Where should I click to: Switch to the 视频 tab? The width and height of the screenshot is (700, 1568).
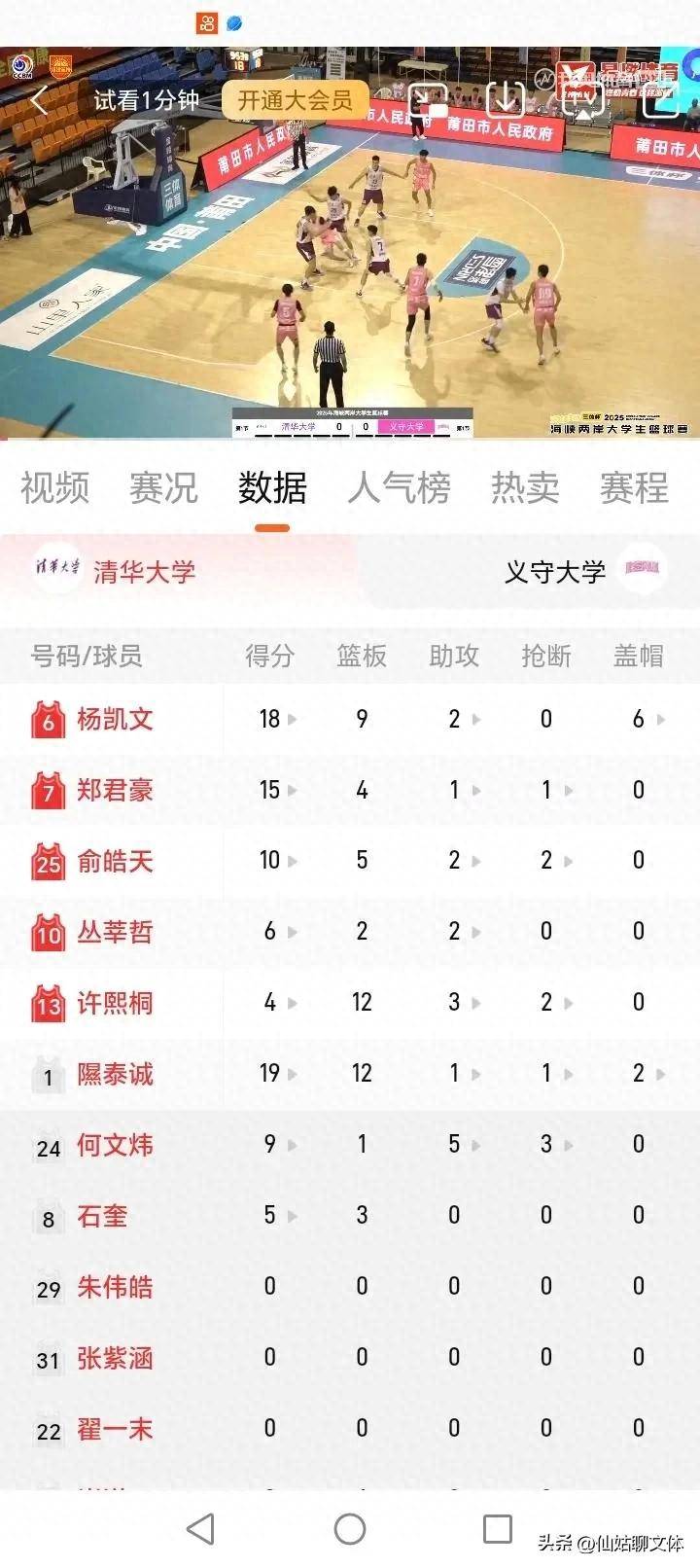55,487
